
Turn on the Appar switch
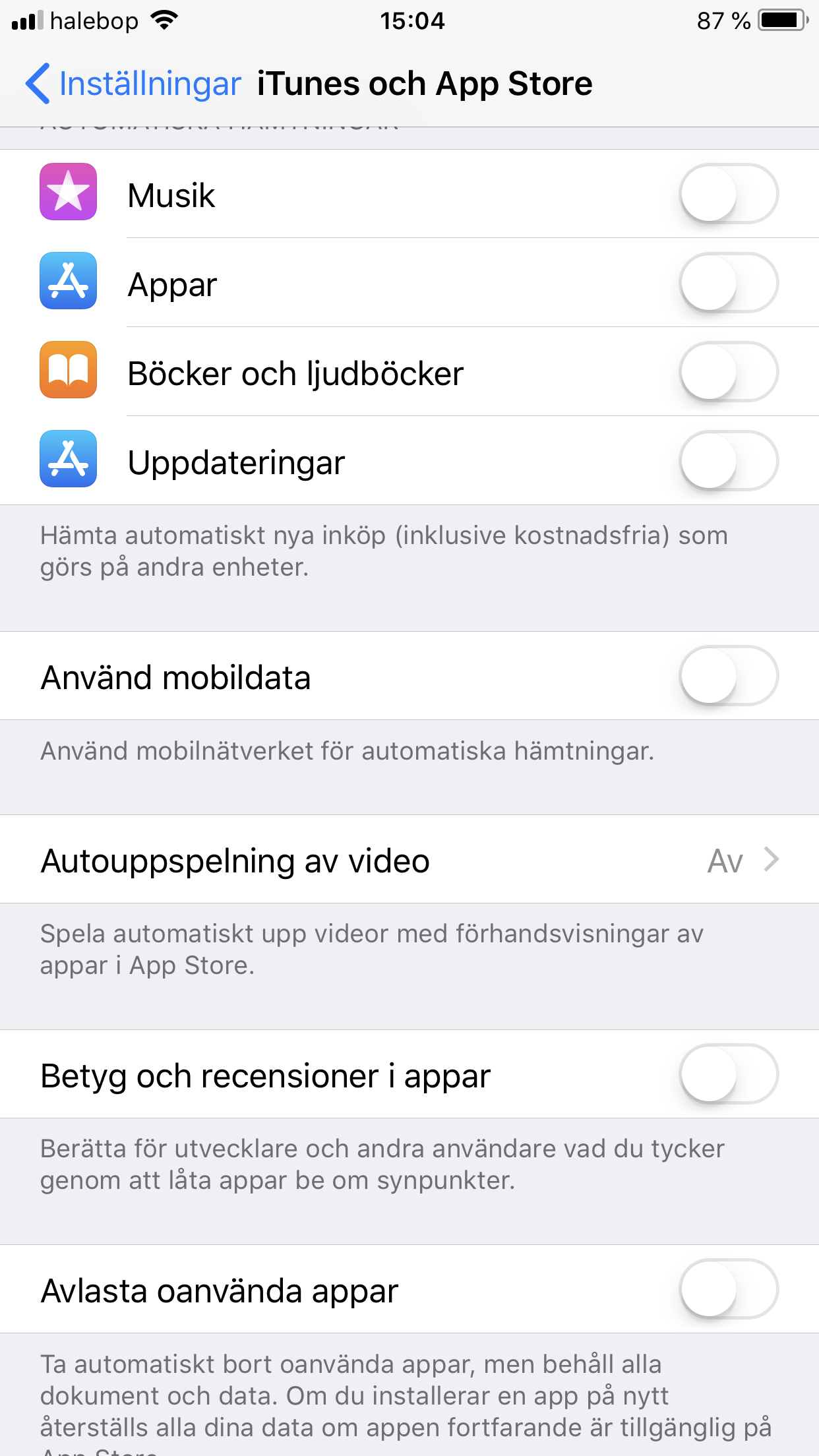pos(728,283)
